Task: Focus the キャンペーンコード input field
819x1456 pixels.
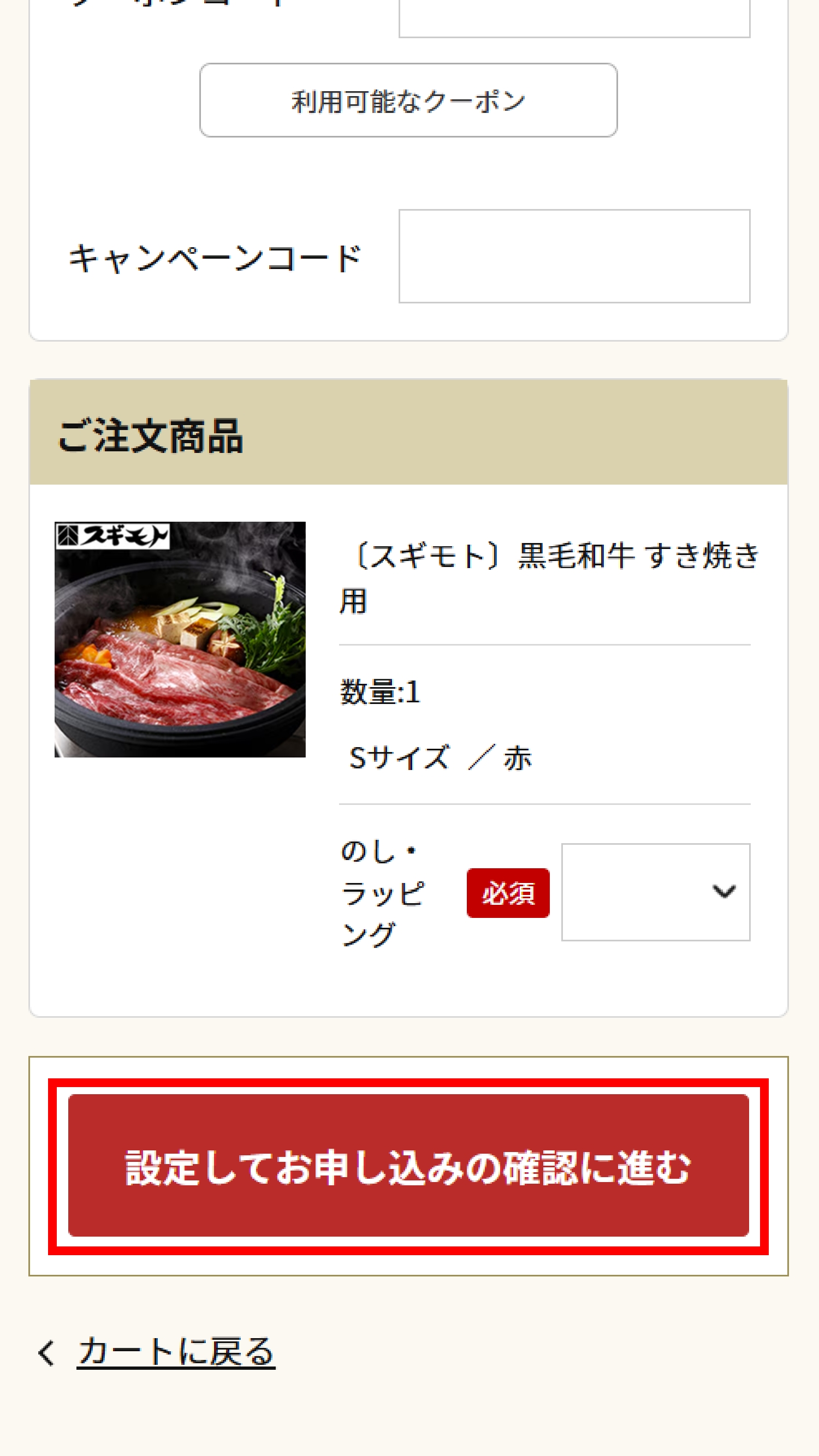Action: pos(574,256)
